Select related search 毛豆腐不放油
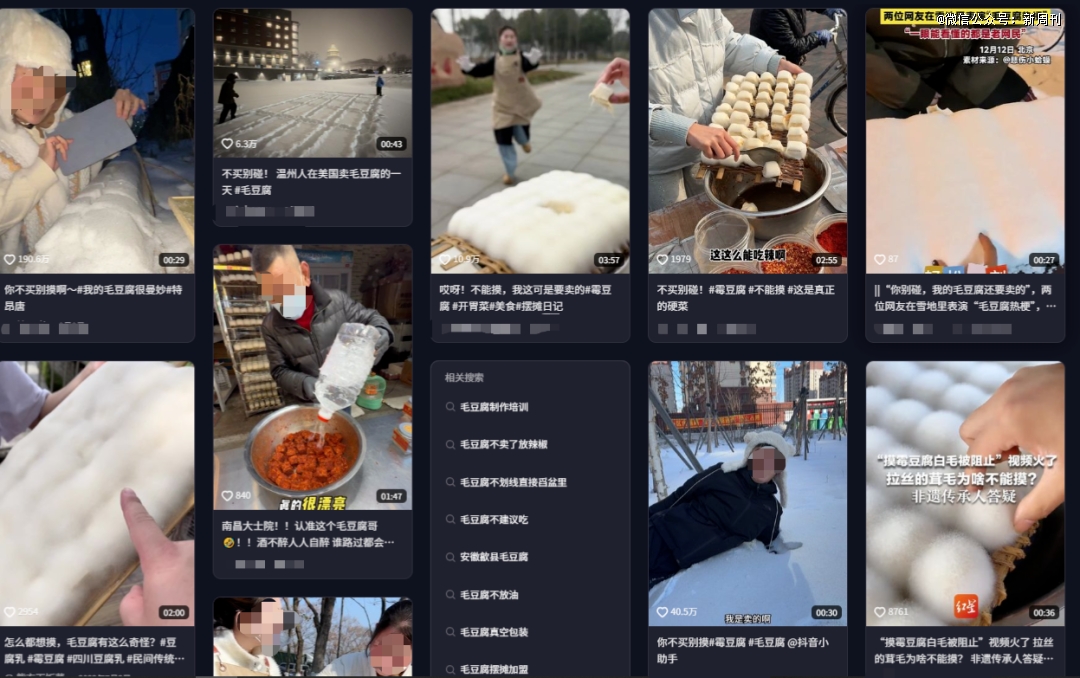 pos(488,595)
